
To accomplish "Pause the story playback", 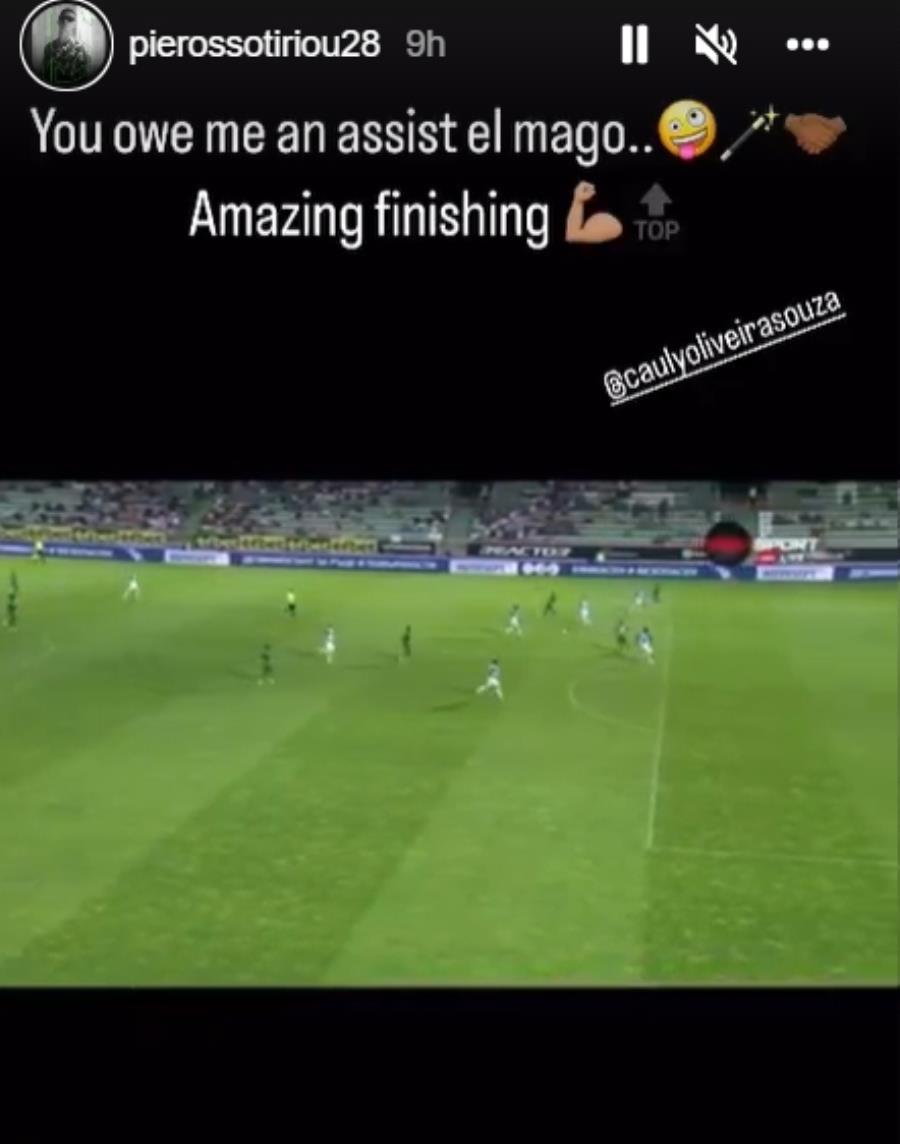I will 634,45.
